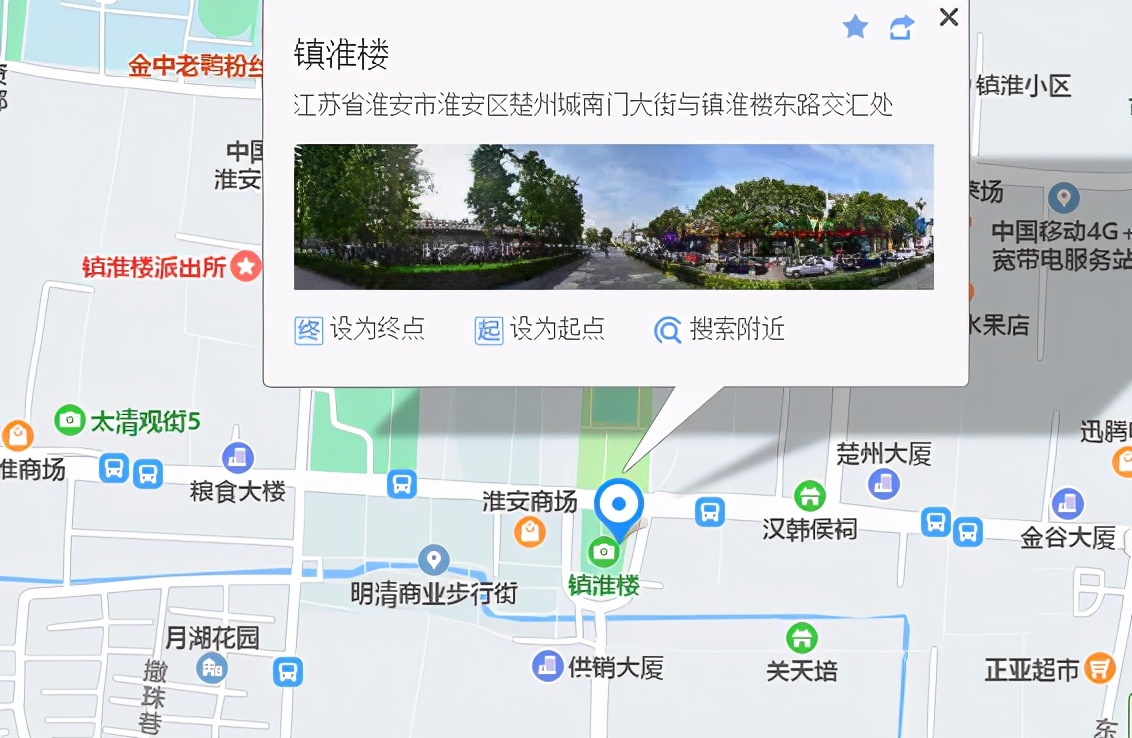Share the 镇淮楼 location
Image resolution: width=1132 pixels, height=738 pixels.
(x=901, y=28)
